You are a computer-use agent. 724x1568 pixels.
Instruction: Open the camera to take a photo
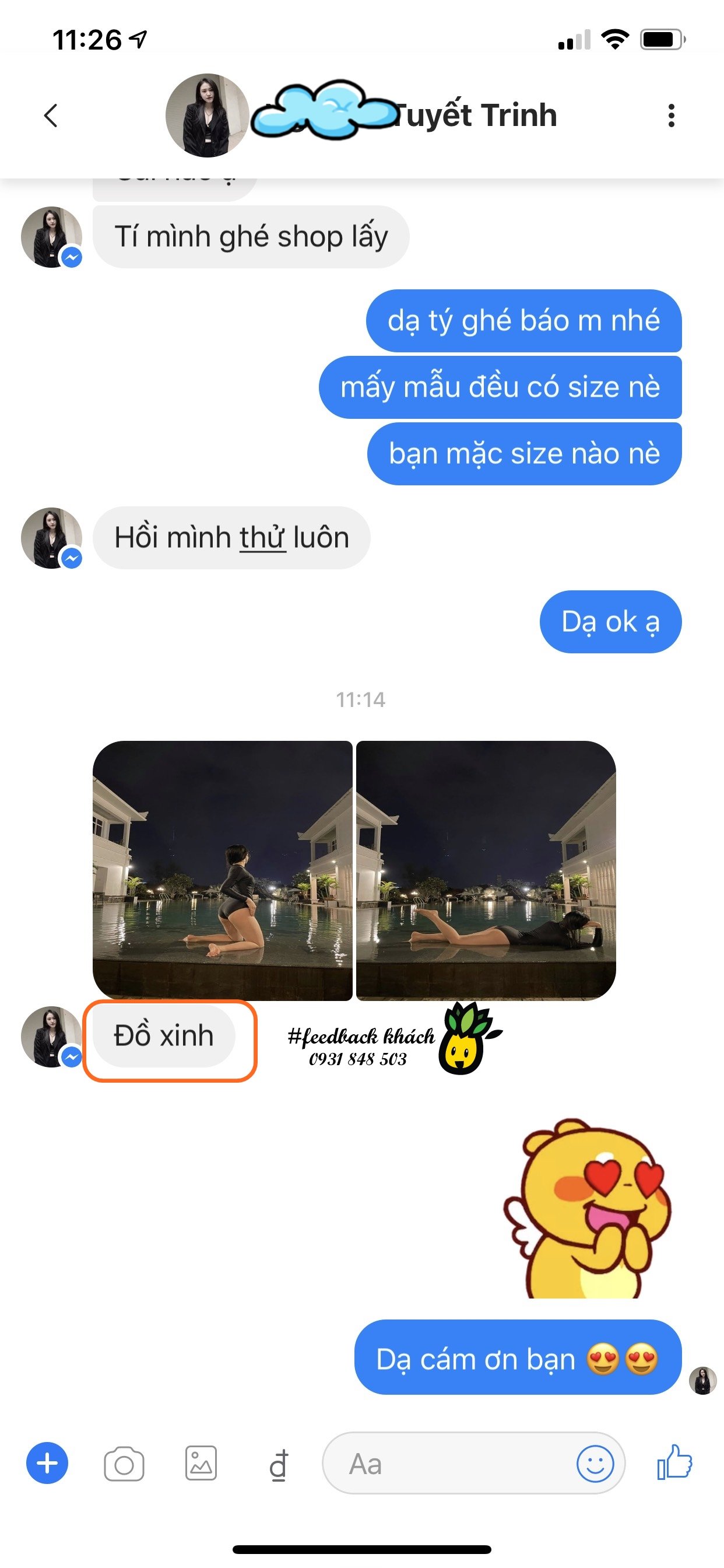point(124,1464)
